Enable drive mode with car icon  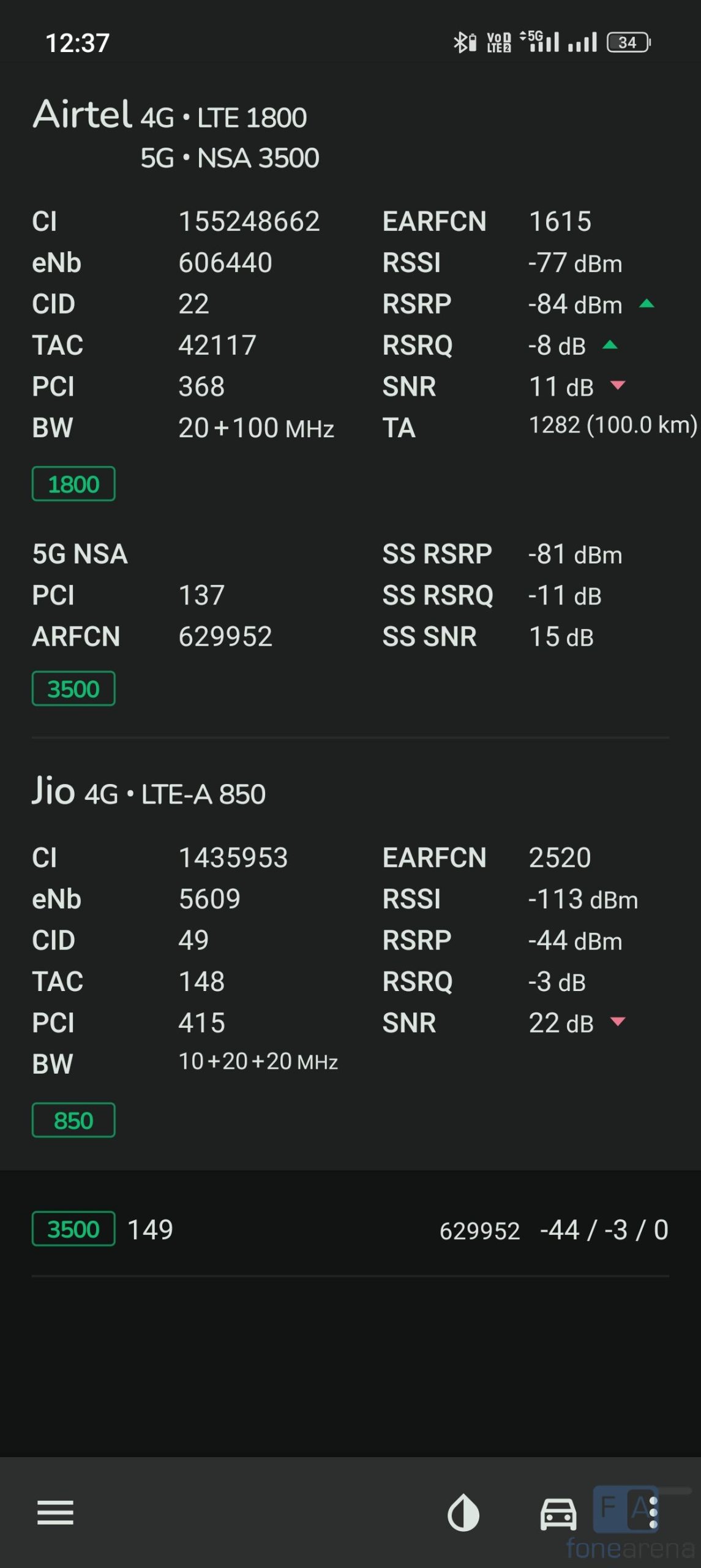pos(558,1513)
